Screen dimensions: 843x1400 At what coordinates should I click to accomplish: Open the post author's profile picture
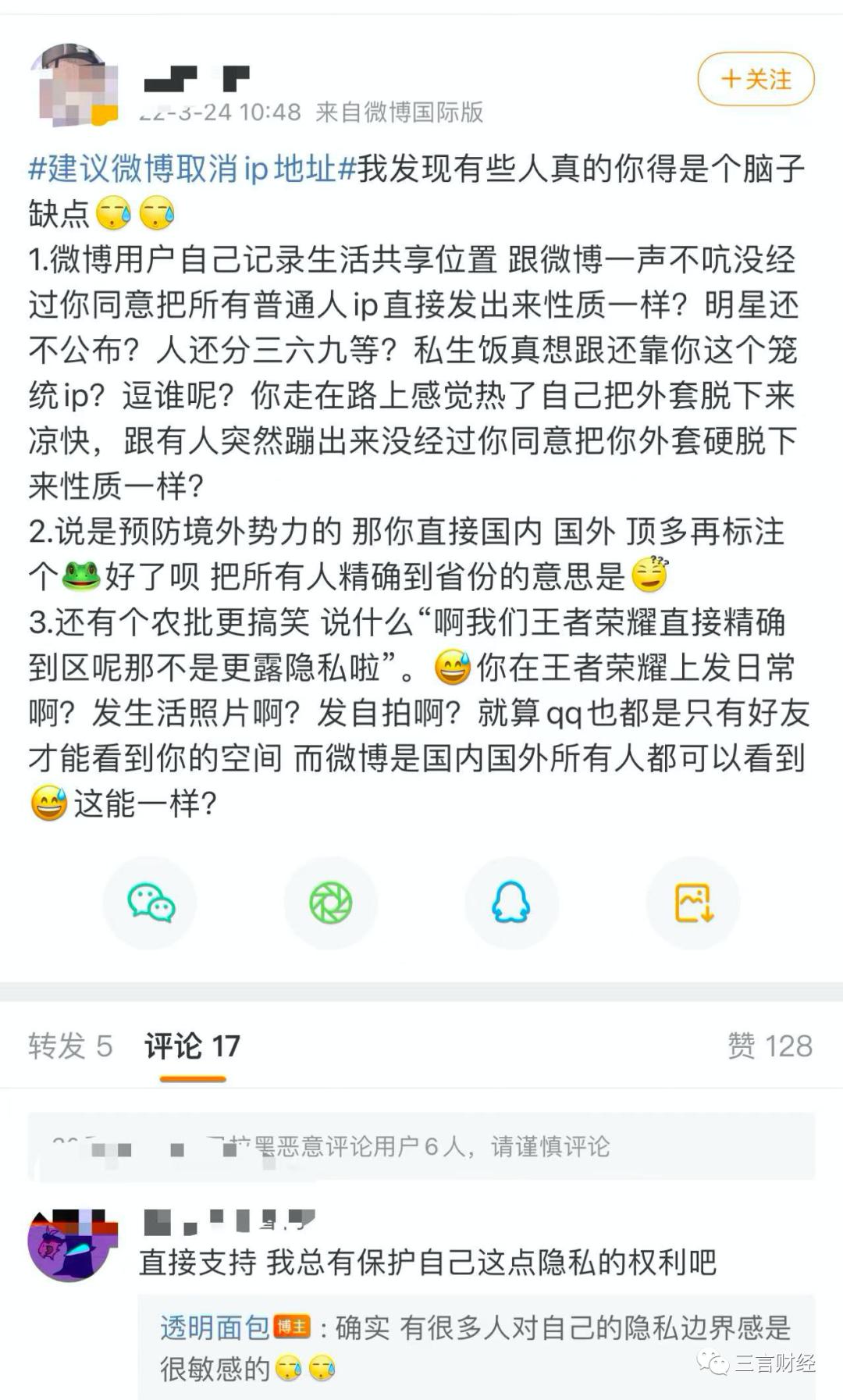click(x=73, y=84)
